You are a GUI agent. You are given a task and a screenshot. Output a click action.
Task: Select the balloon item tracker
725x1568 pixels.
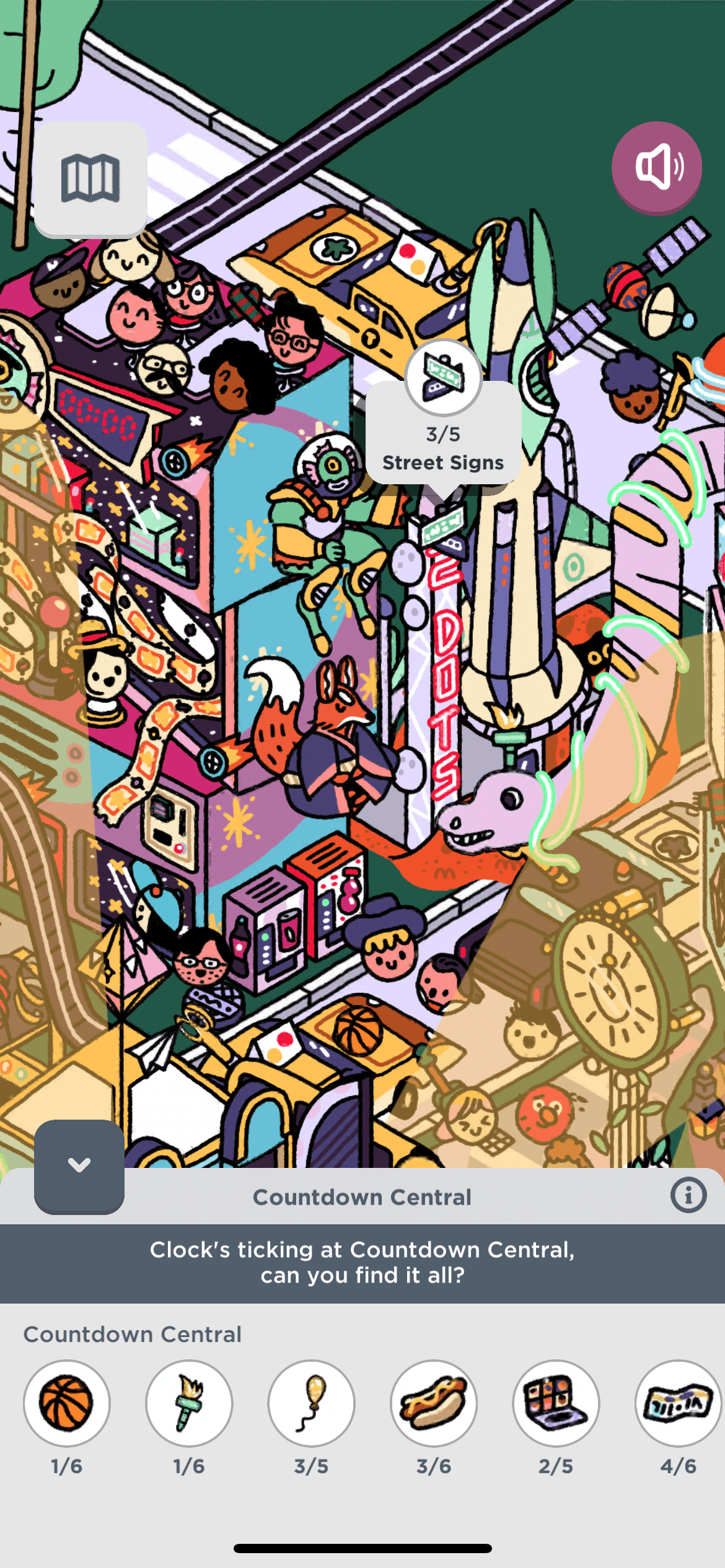pyautogui.click(x=311, y=1403)
